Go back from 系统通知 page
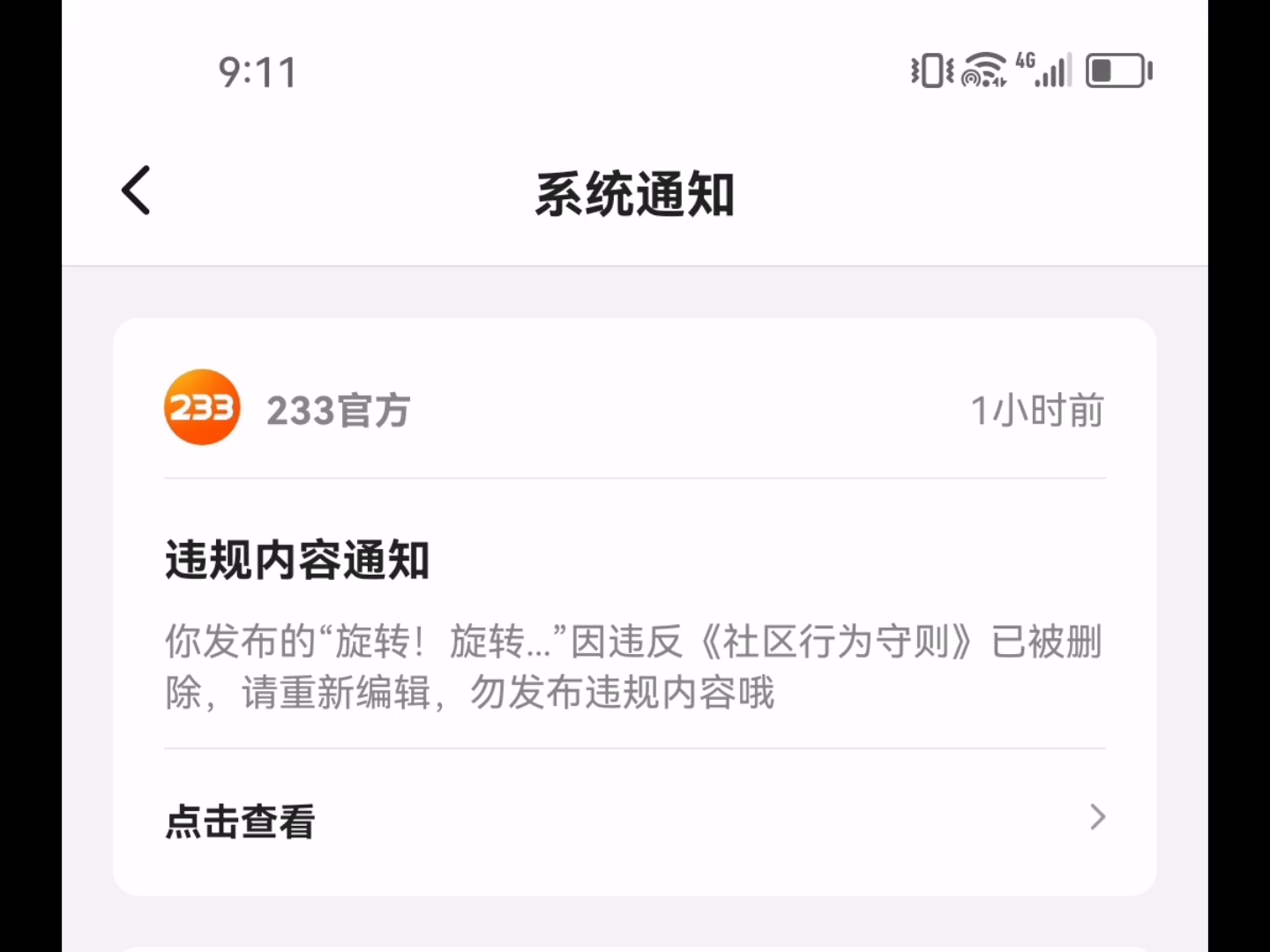The height and width of the screenshot is (952, 1270). [x=137, y=190]
